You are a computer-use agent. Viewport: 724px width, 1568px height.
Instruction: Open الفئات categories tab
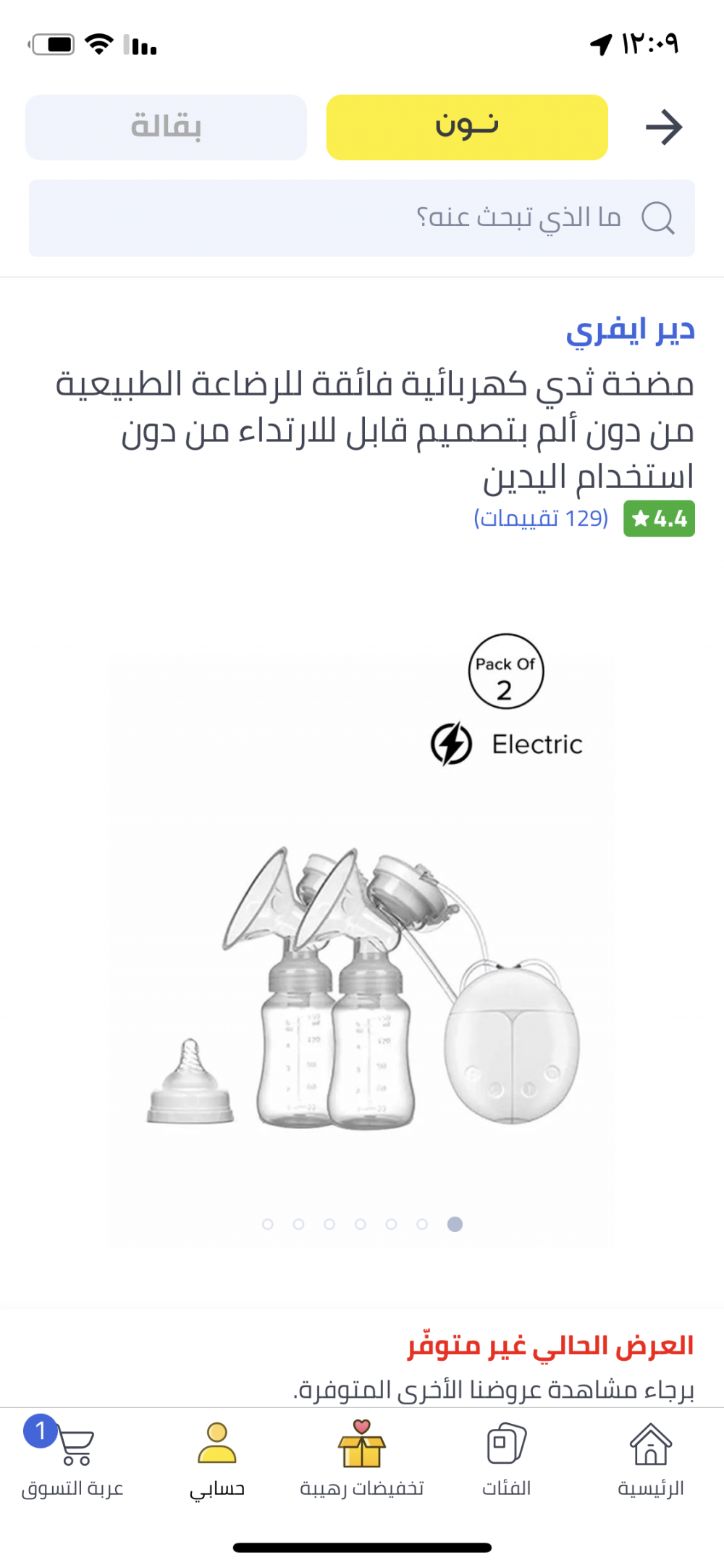click(x=506, y=1459)
